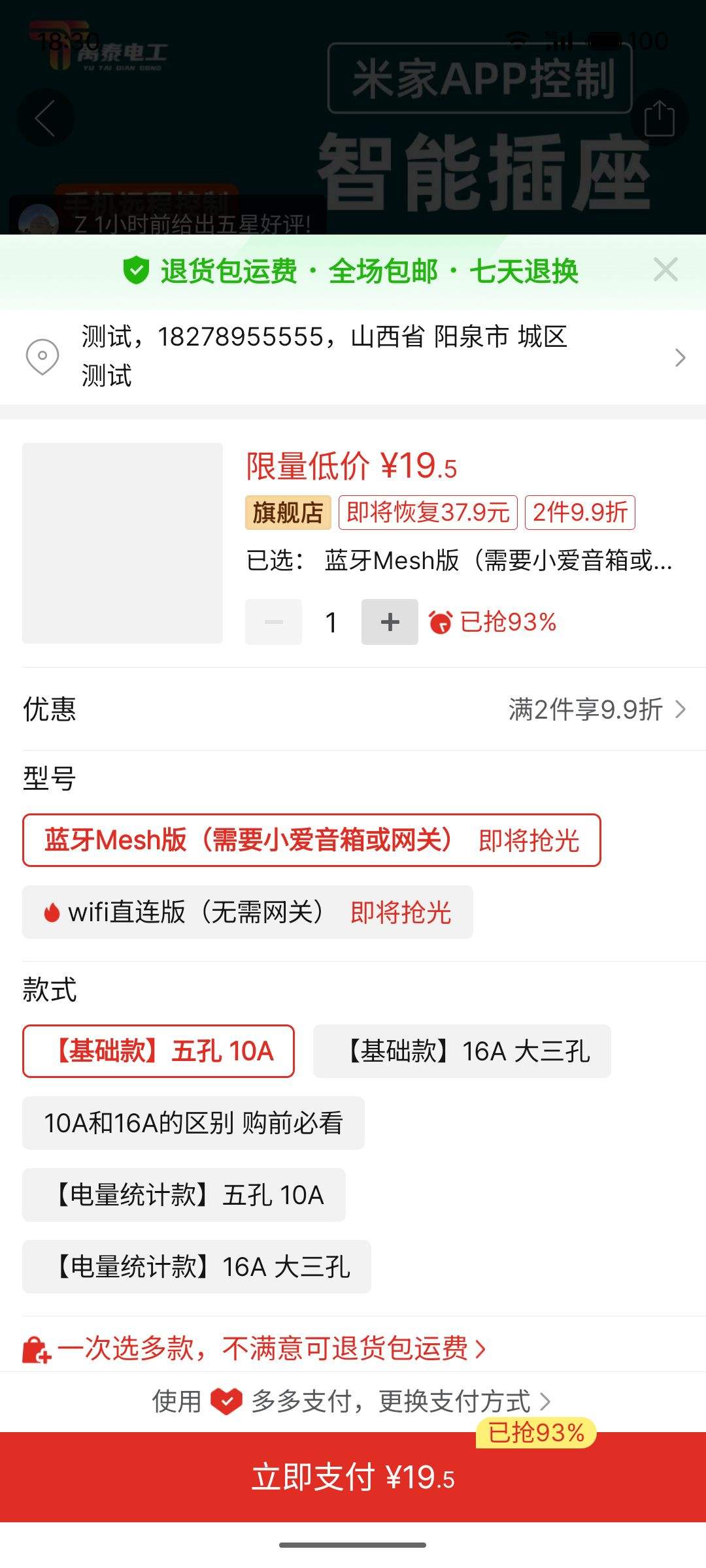
Task: Close the purchase options sheet
Action: (665, 270)
